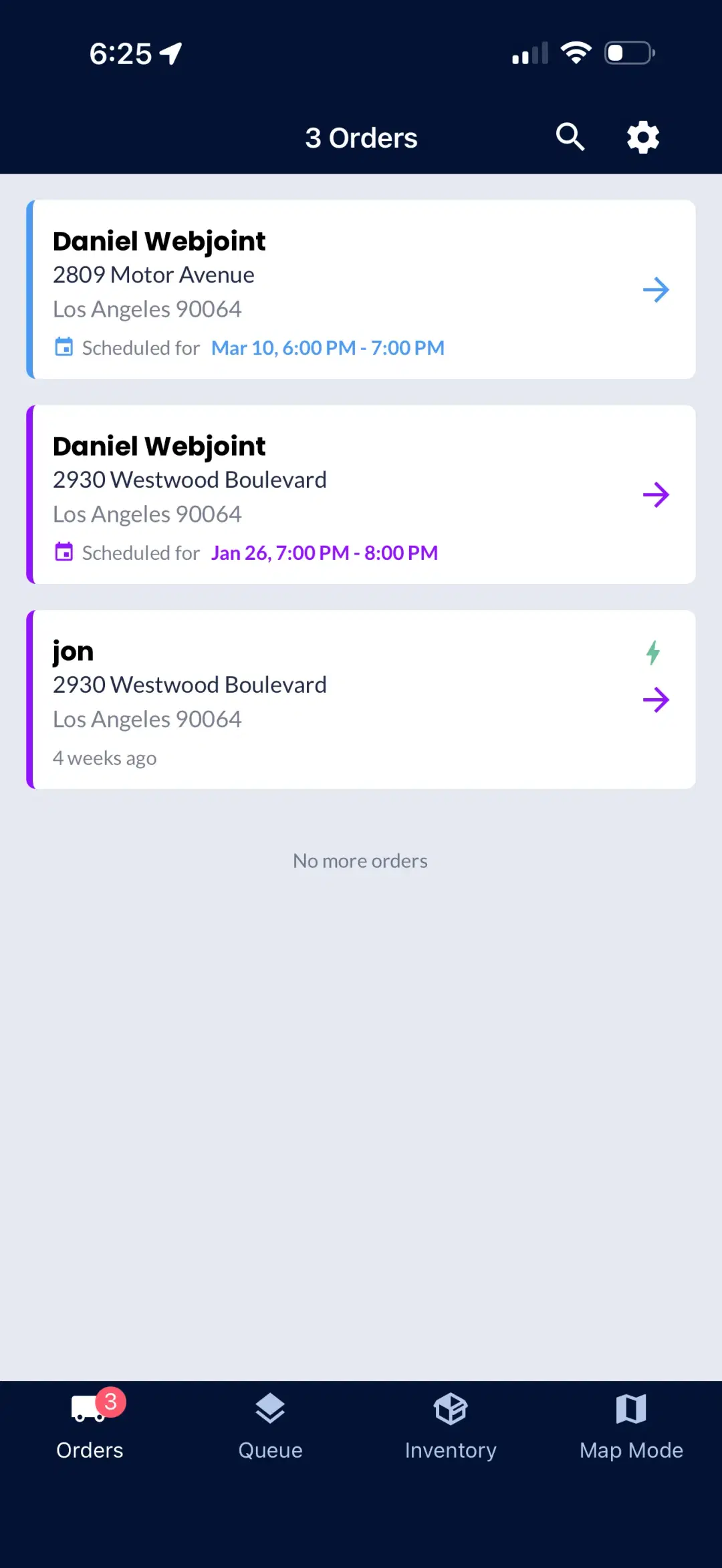Image resolution: width=722 pixels, height=1568 pixels.
Task: Click the battery level indicator
Action: pyautogui.click(x=627, y=52)
